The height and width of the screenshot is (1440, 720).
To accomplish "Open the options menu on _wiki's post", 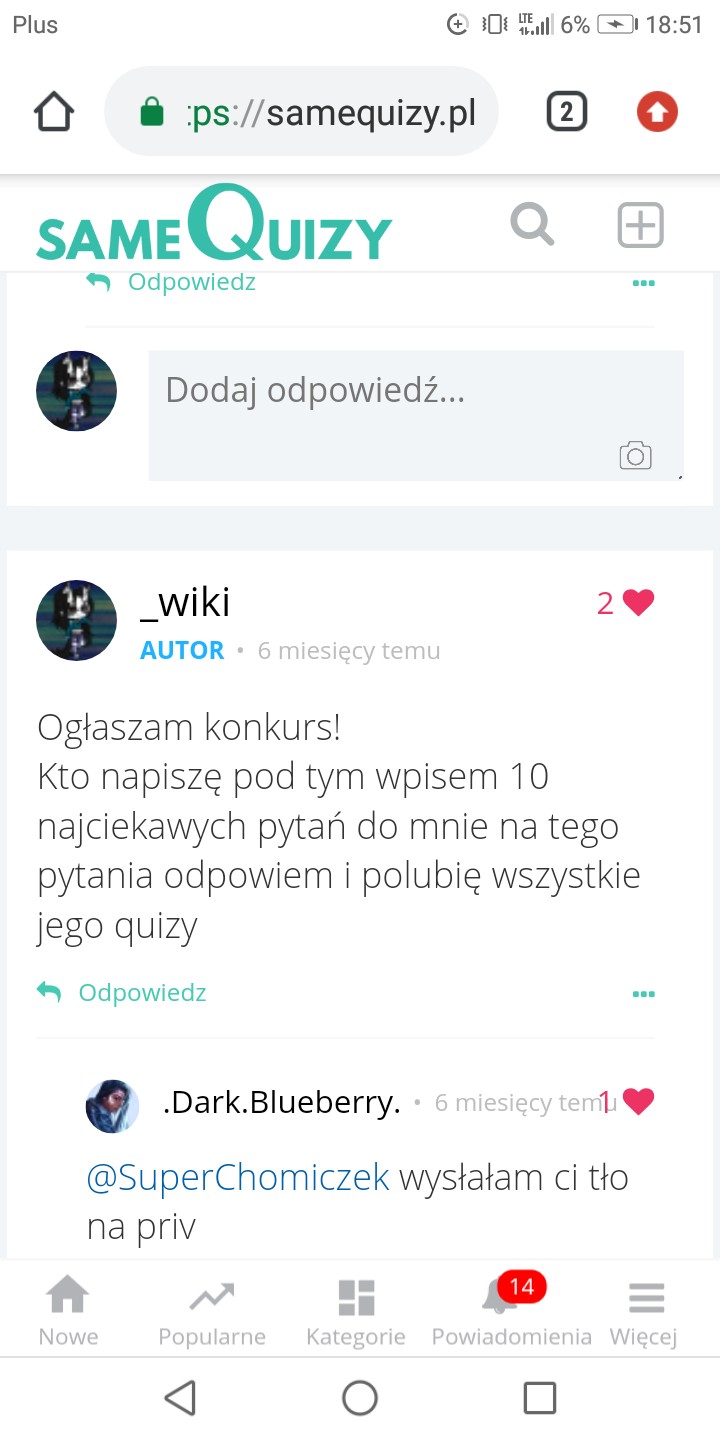I will [x=643, y=994].
